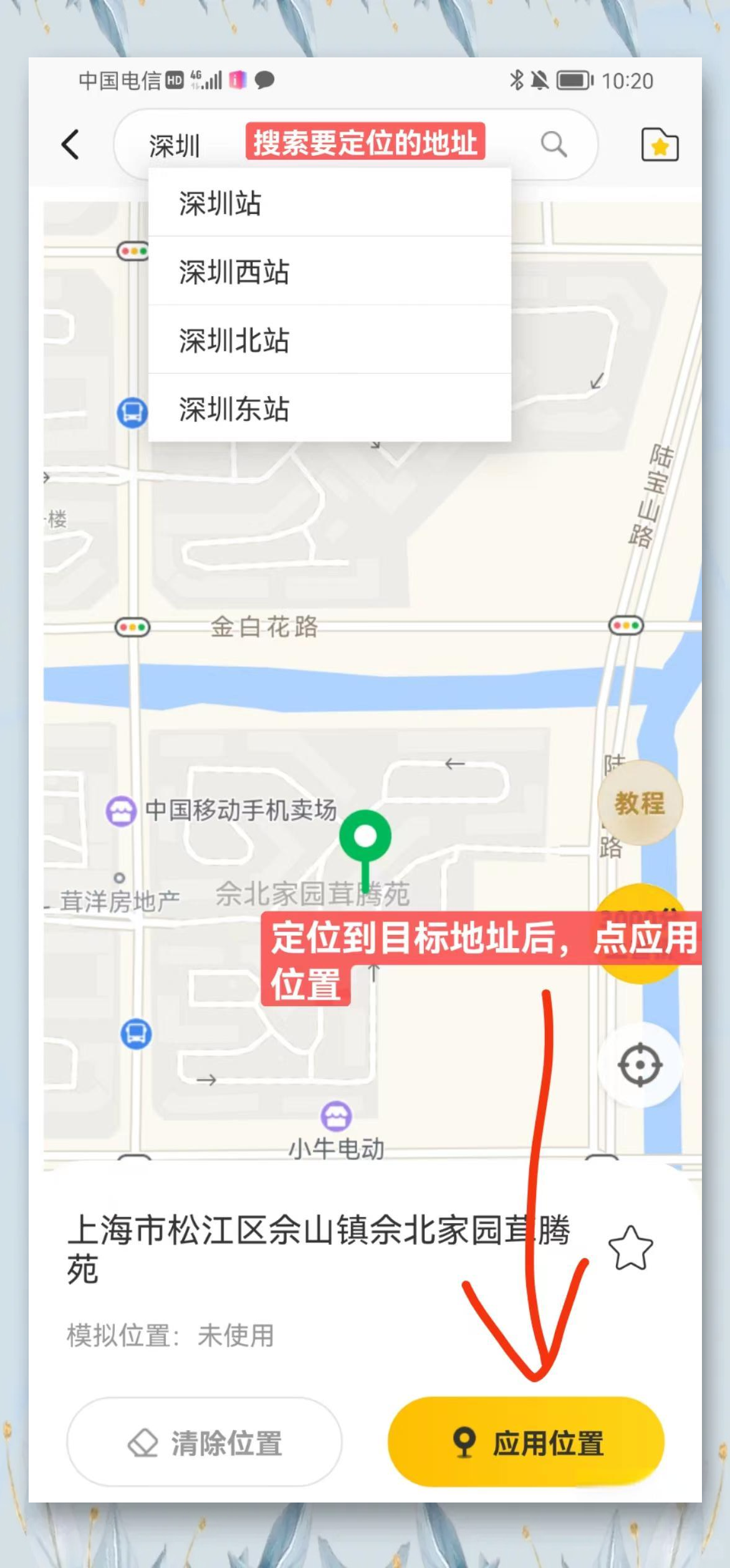Tap the back arrow to exit map search
The image size is (730, 1568).
[x=70, y=144]
